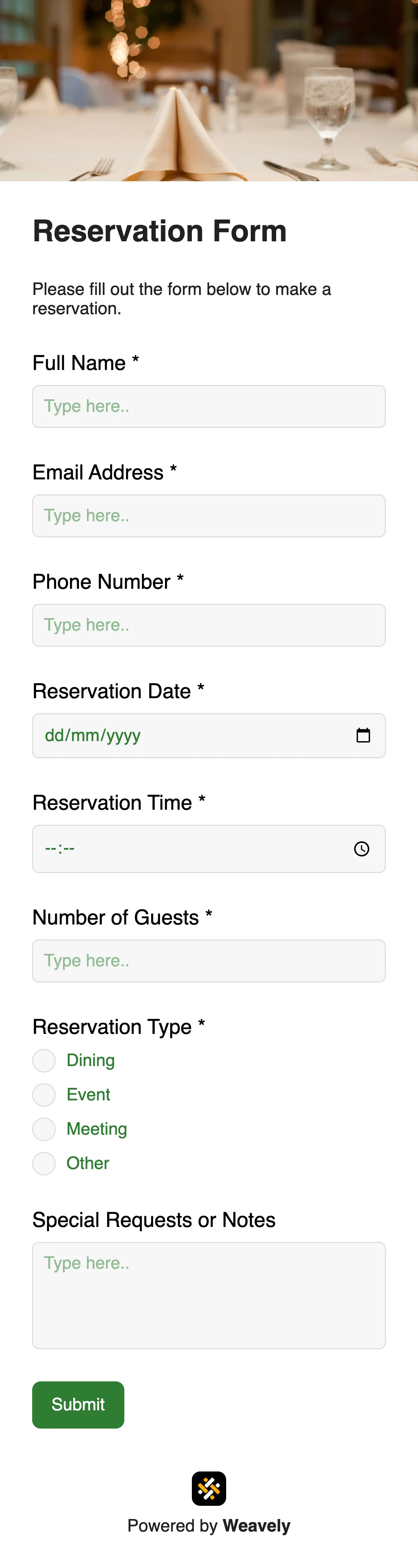
Task: Choose the Other reservation type
Action: pyautogui.click(x=44, y=1163)
